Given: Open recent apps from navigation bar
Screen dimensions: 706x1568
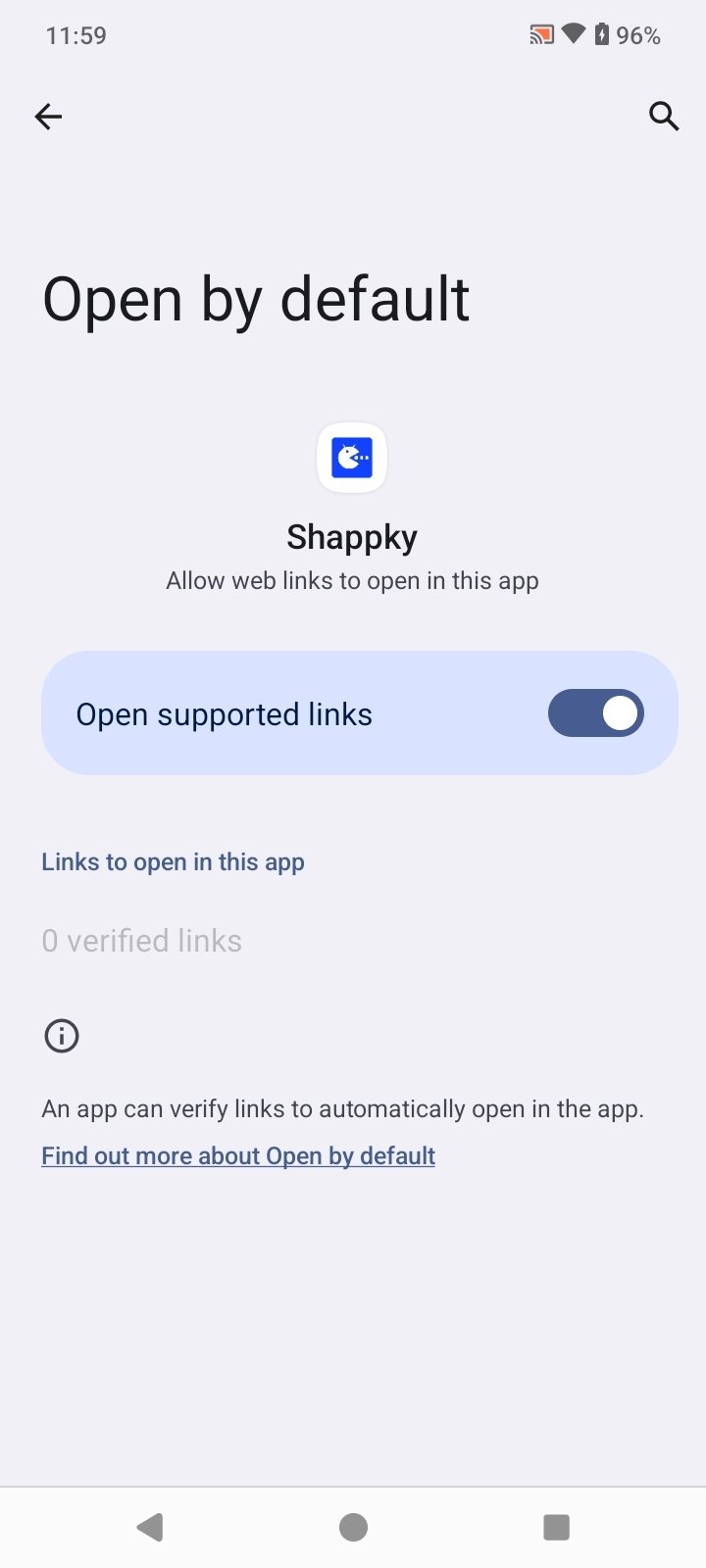Looking at the screenshot, I should point(556,1527).
